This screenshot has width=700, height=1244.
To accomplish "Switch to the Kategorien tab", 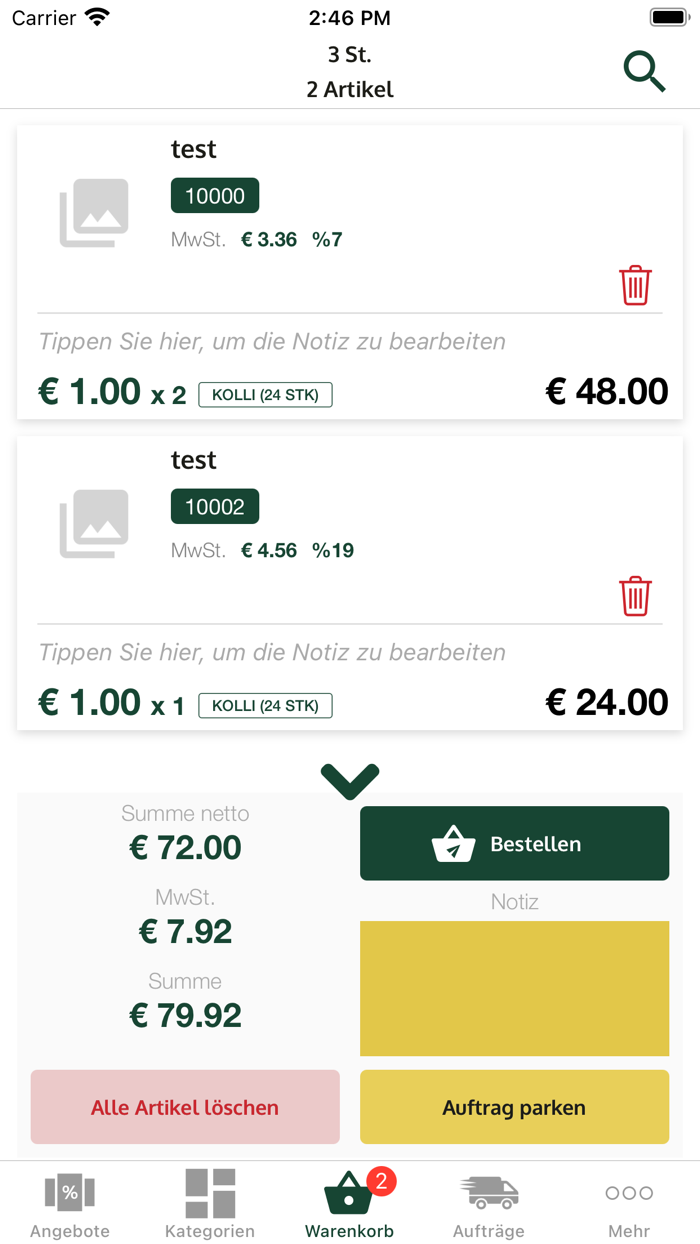I will [210, 1203].
